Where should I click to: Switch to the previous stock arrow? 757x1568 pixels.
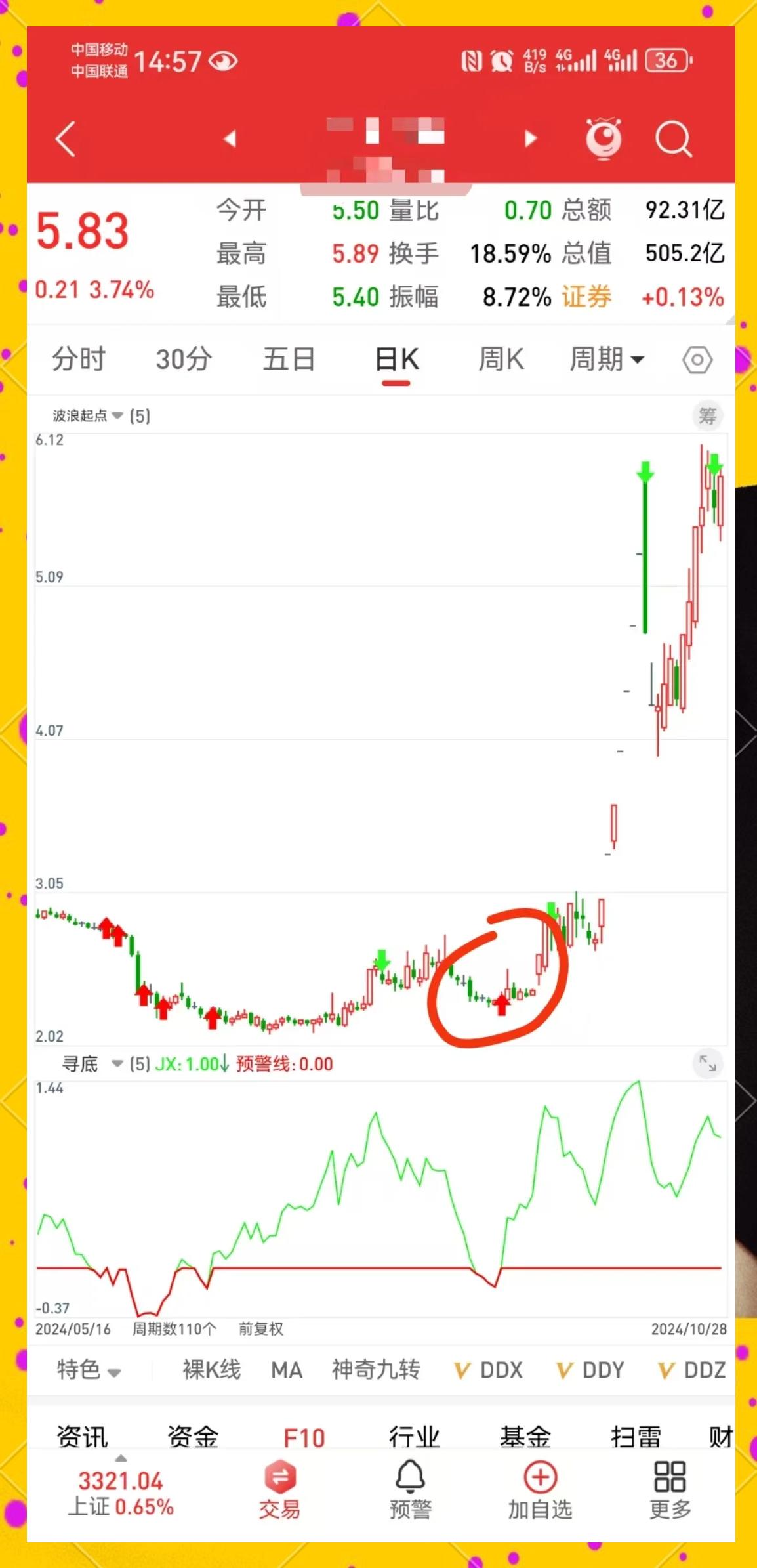point(230,138)
